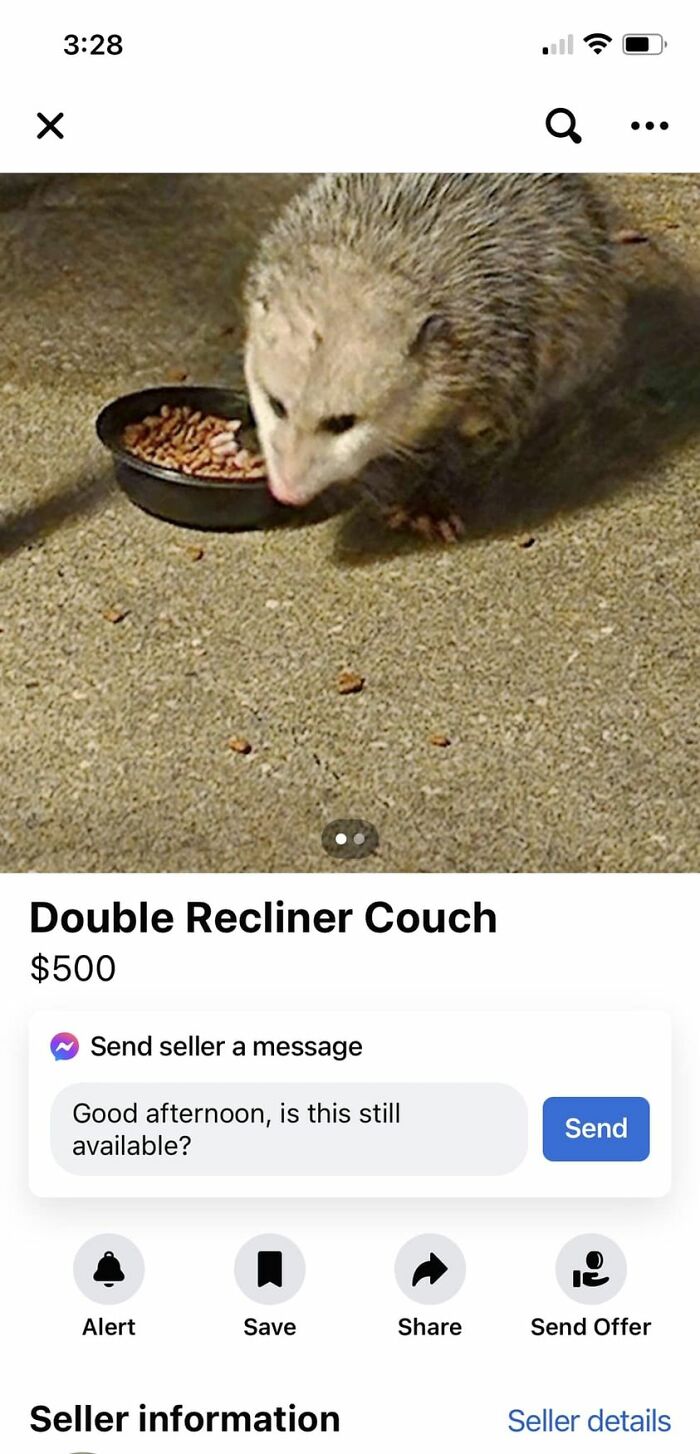
Task: Edit the message to seller field
Action: tap(288, 1129)
